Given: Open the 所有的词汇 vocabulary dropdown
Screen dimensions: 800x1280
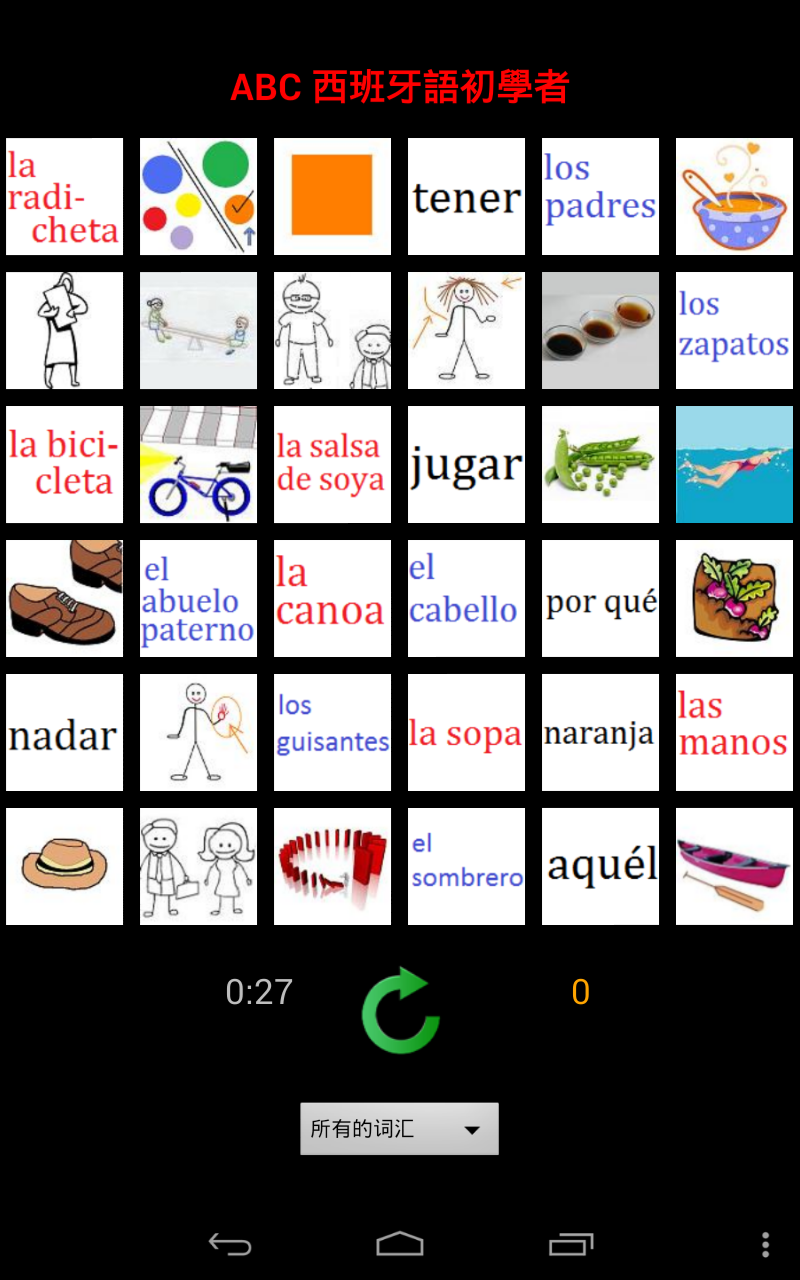Looking at the screenshot, I should point(399,1128).
